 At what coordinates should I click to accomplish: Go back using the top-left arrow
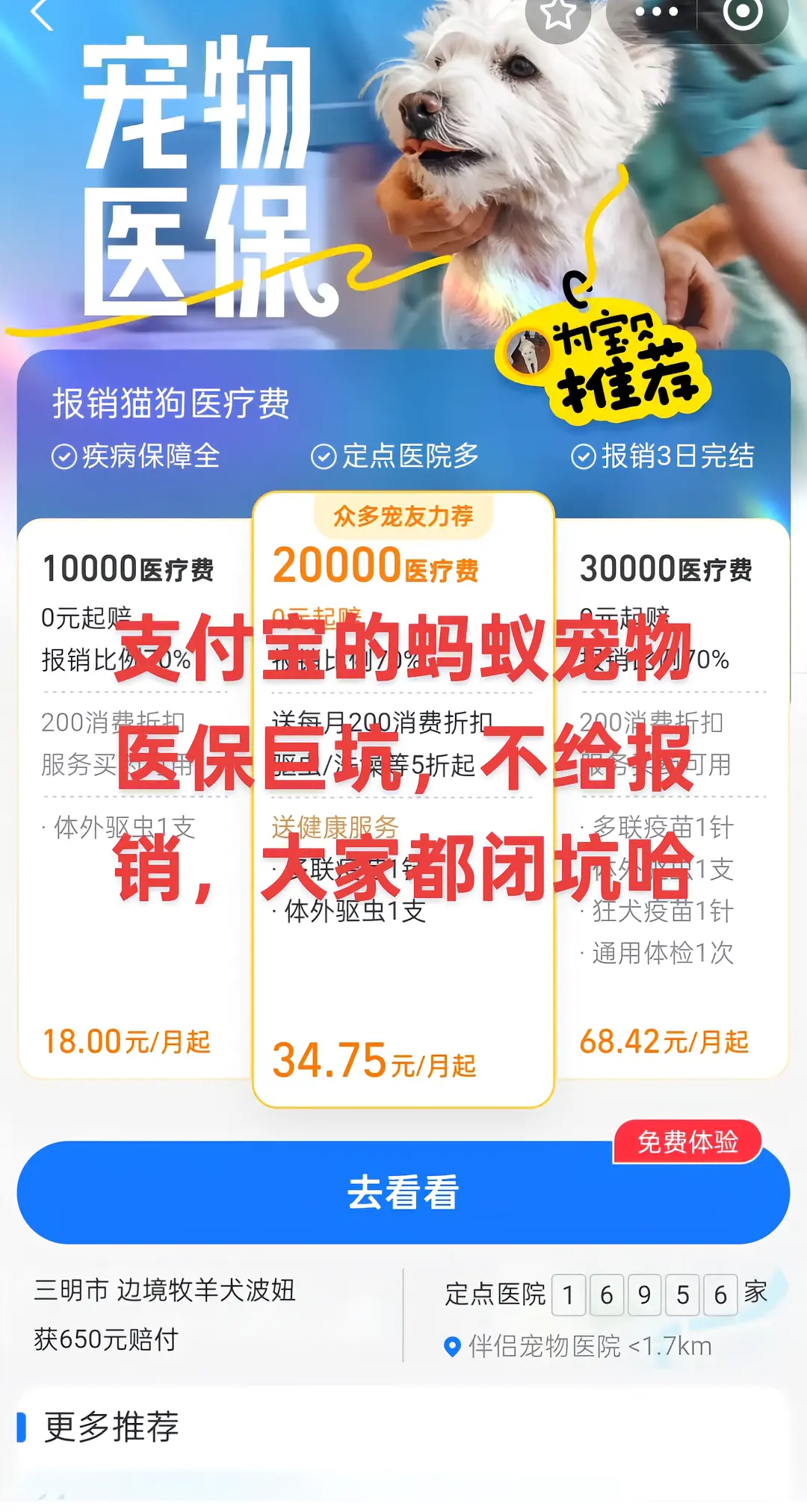click(x=43, y=15)
